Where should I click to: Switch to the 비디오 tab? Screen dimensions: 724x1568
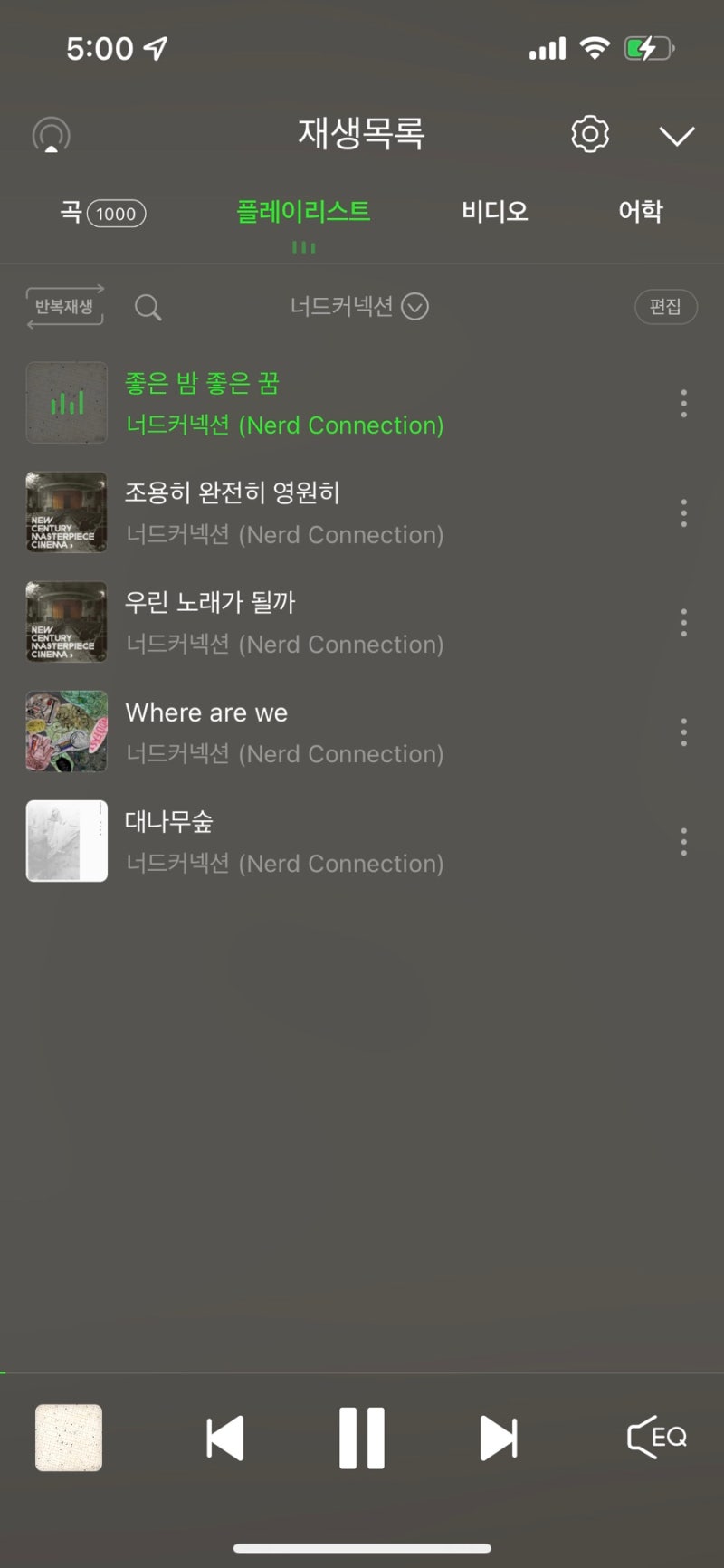pos(494,212)
